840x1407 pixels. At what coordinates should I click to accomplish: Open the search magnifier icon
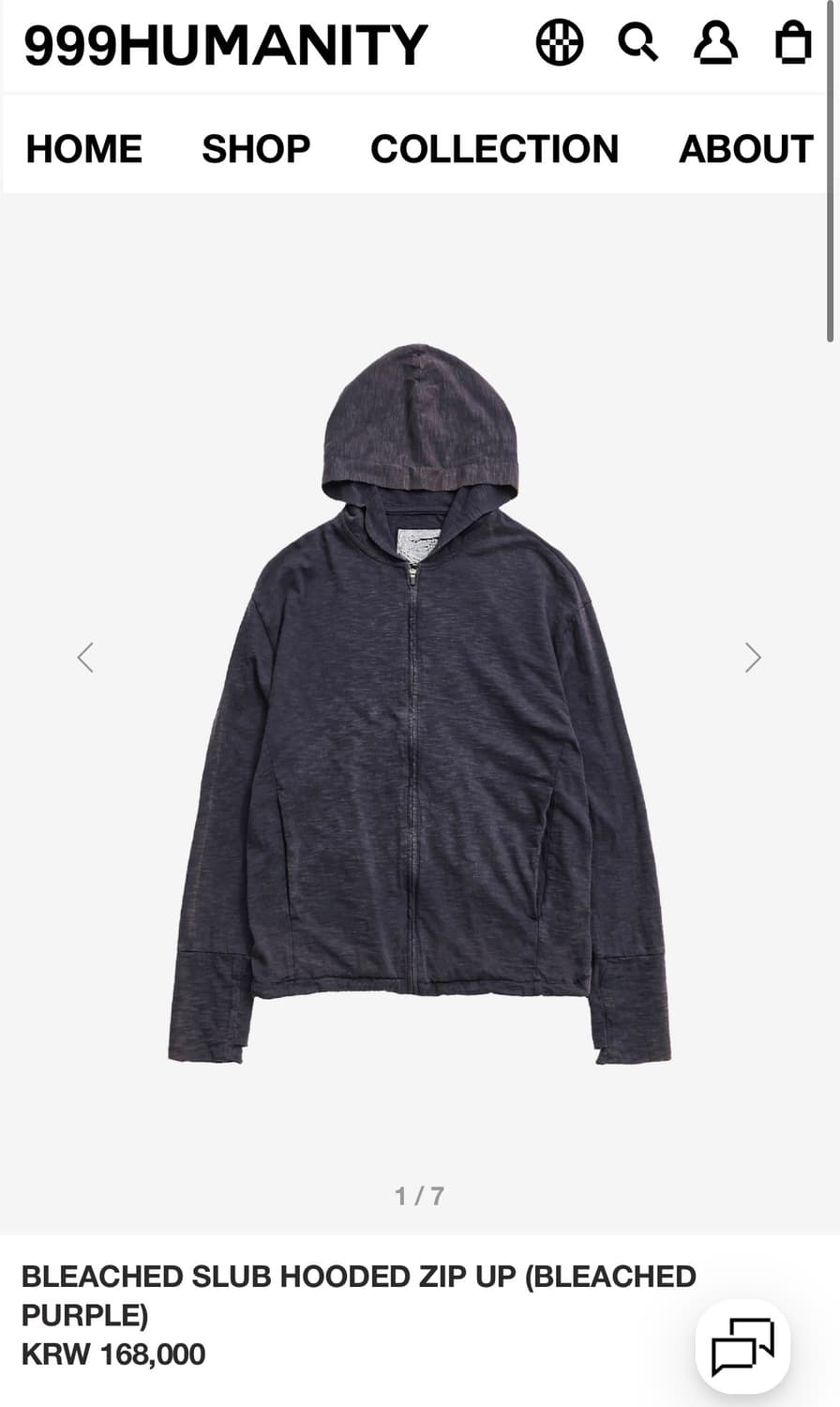(638, 41)
